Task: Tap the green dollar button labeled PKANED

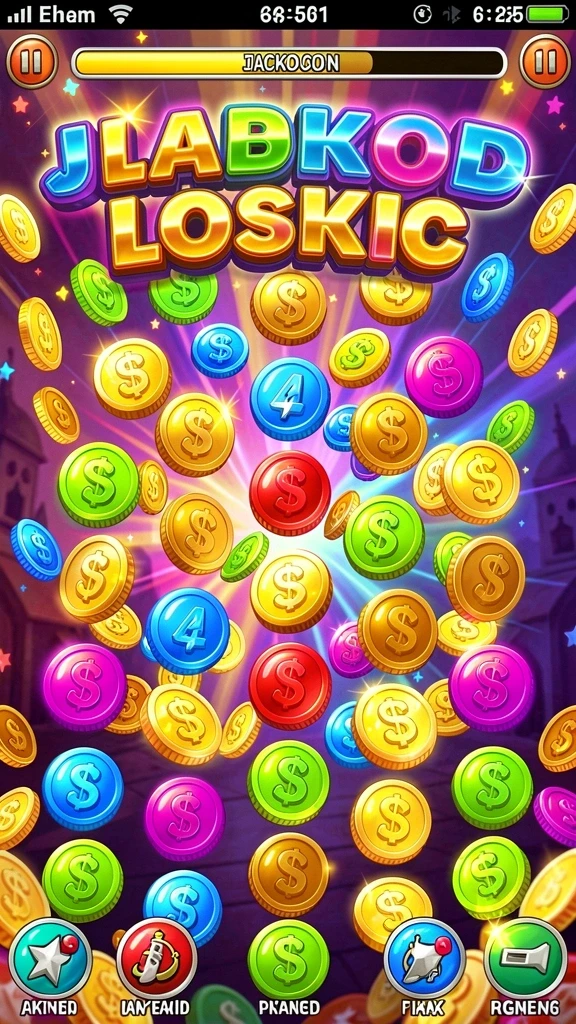Action: pyautogui.click(x=289, y=959)
